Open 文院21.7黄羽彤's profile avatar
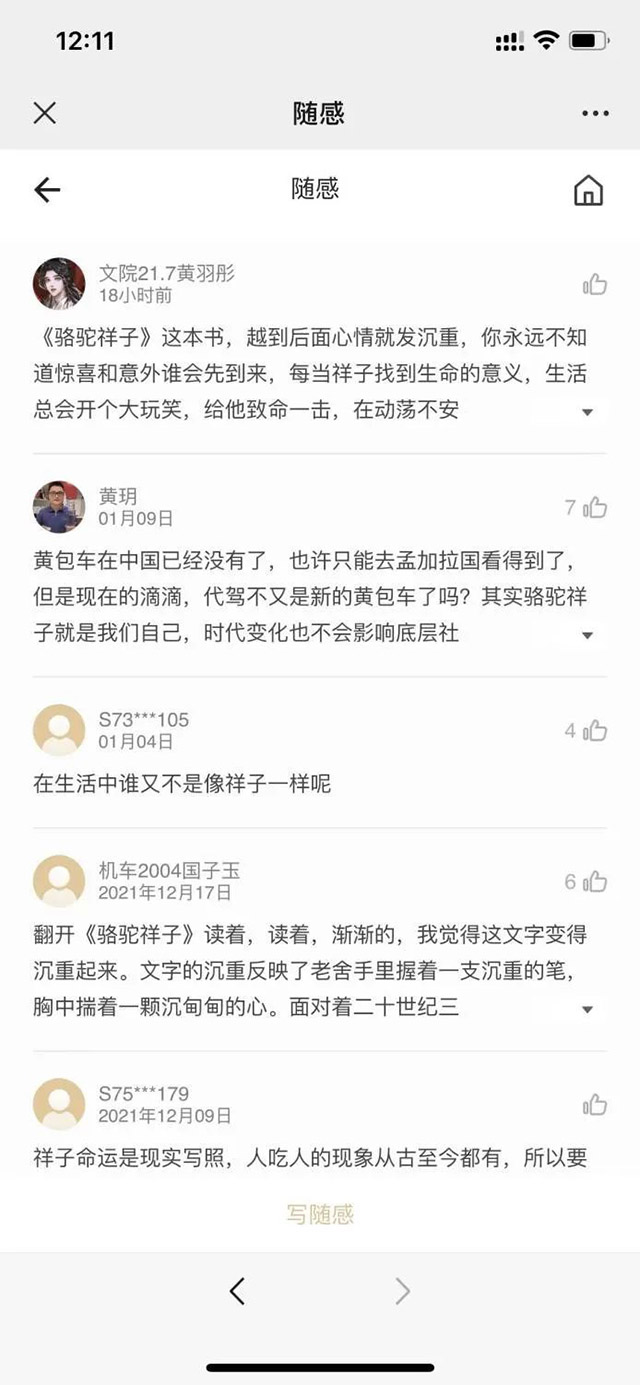 point(59,284)
